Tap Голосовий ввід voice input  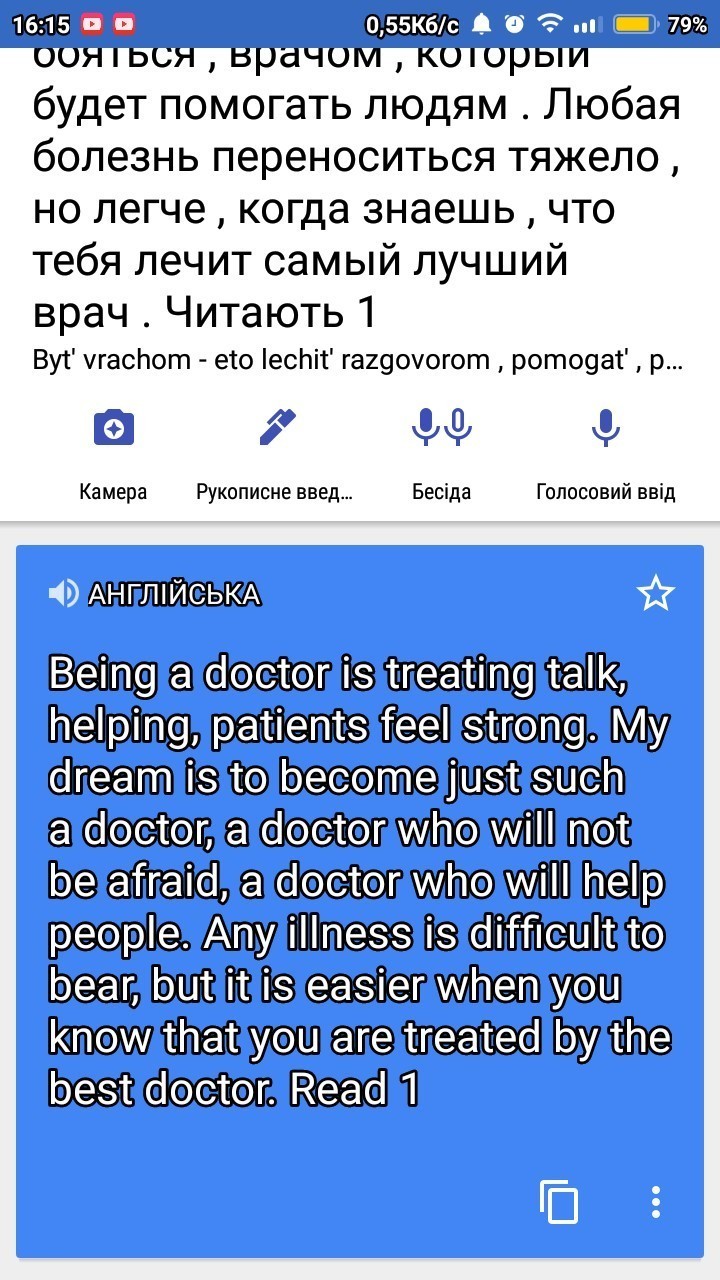point(605,450)
